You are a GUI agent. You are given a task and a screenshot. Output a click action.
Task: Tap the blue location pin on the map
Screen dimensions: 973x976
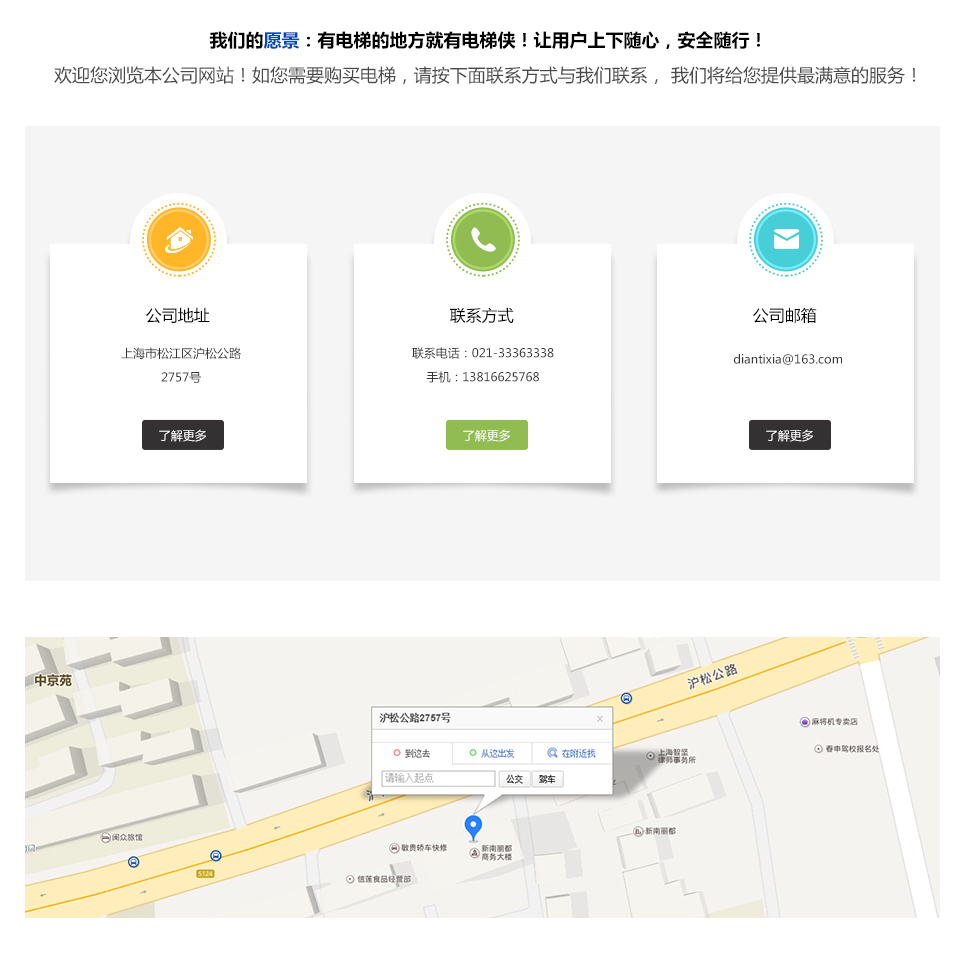[x=474, y=826]
